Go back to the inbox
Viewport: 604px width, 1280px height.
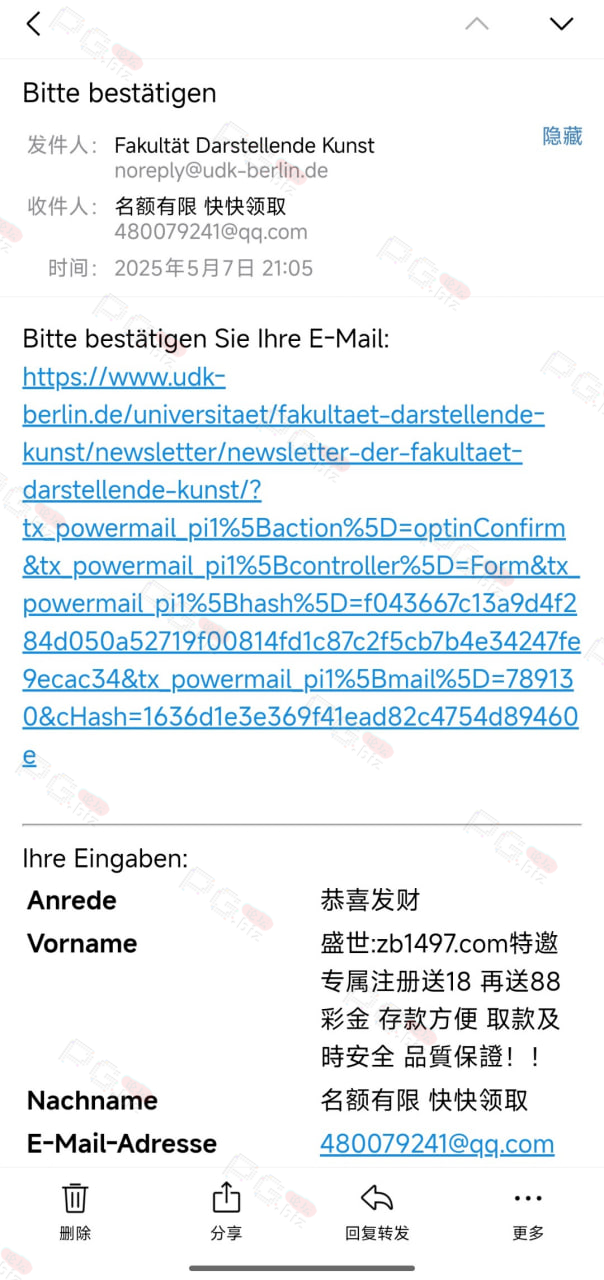click(x=34, y=24)
